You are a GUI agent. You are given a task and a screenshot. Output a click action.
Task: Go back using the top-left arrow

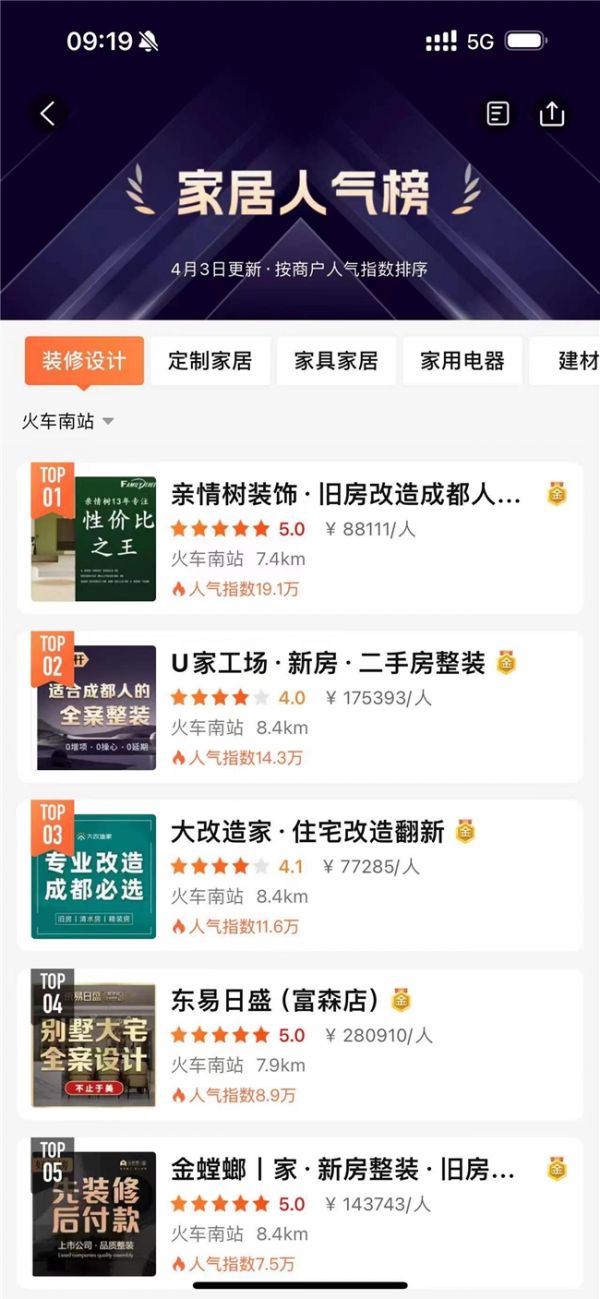pyautogui.click(x=47, y=114)
